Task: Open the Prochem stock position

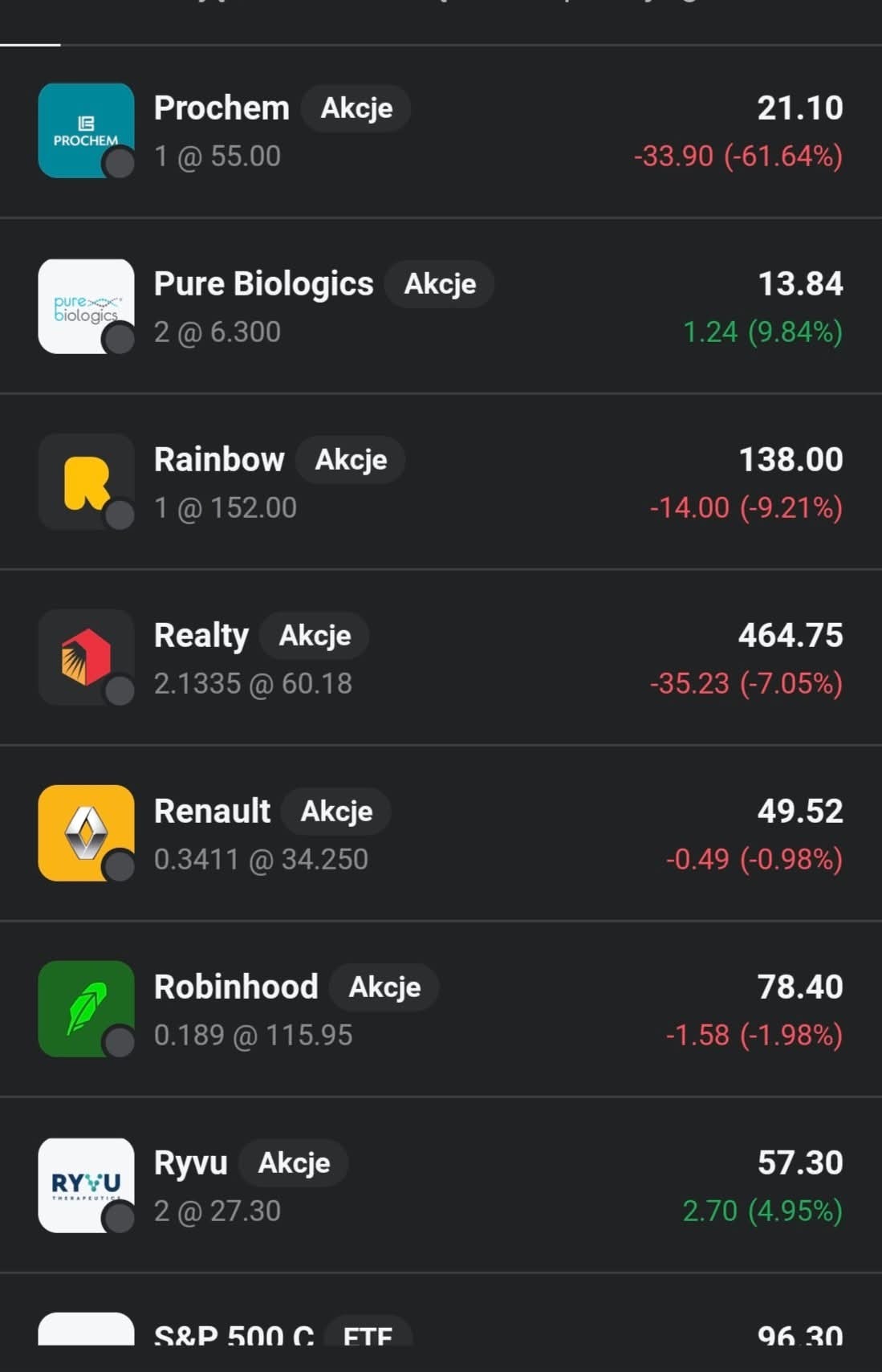Action: click(x=441, y=132)
